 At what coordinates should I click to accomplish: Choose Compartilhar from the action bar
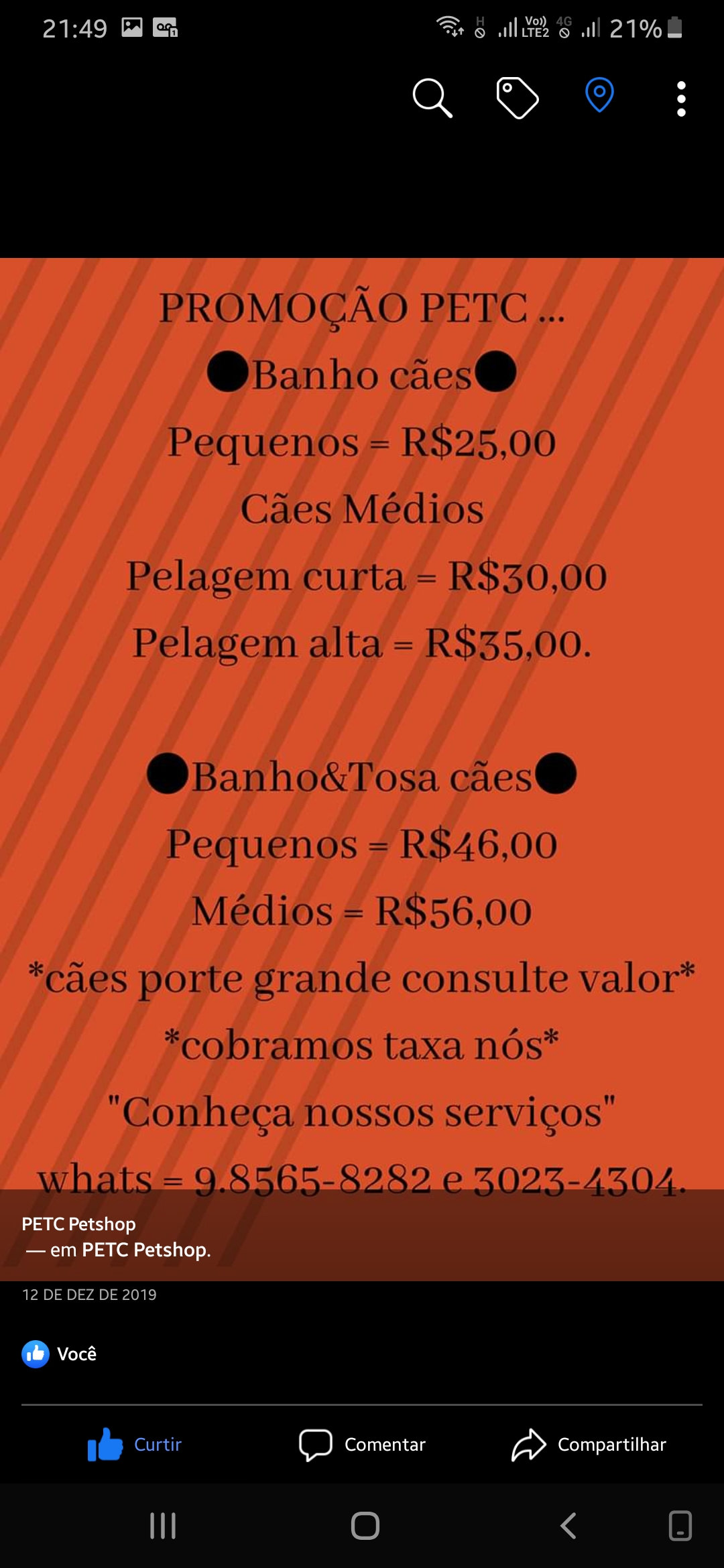(x=611, y=1445)
